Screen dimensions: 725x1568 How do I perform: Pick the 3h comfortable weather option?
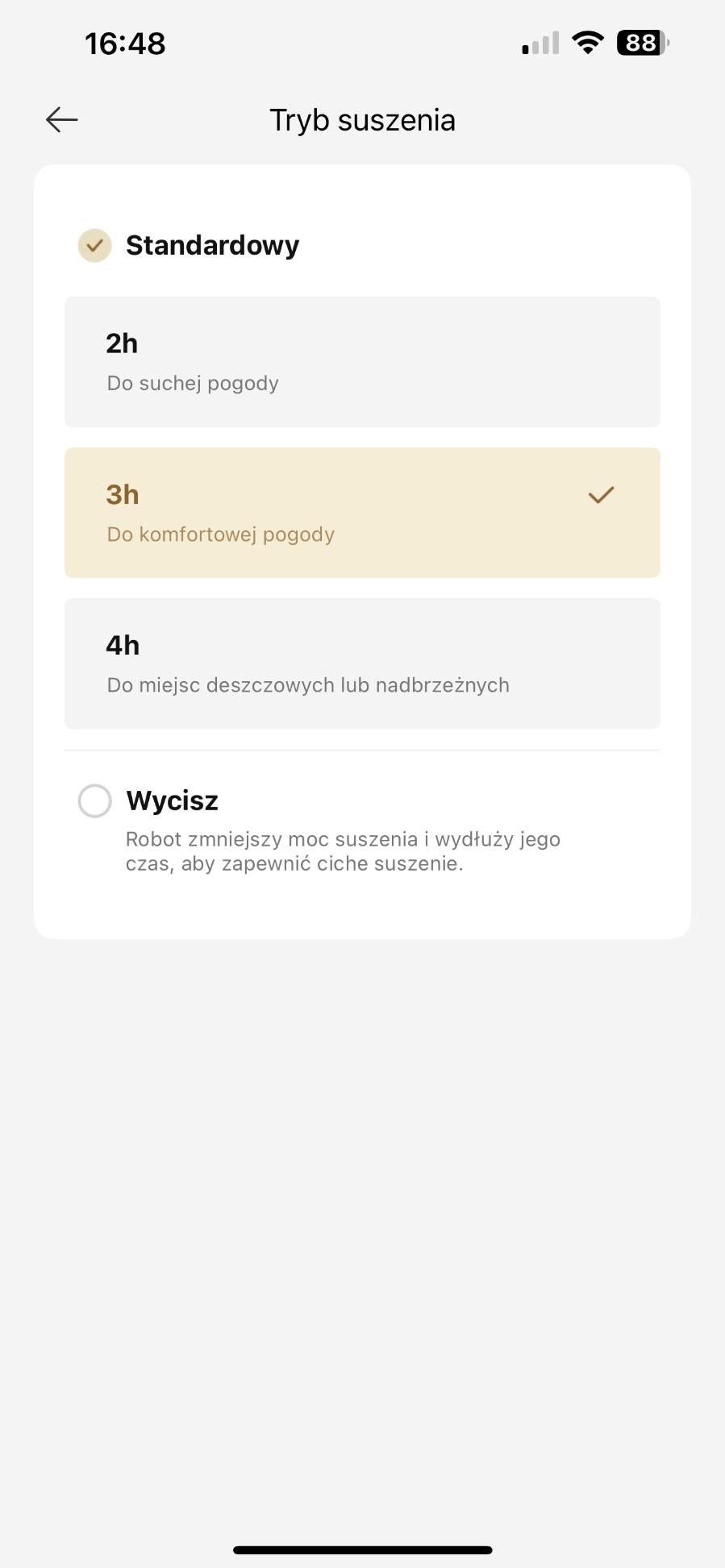[362, 513]
